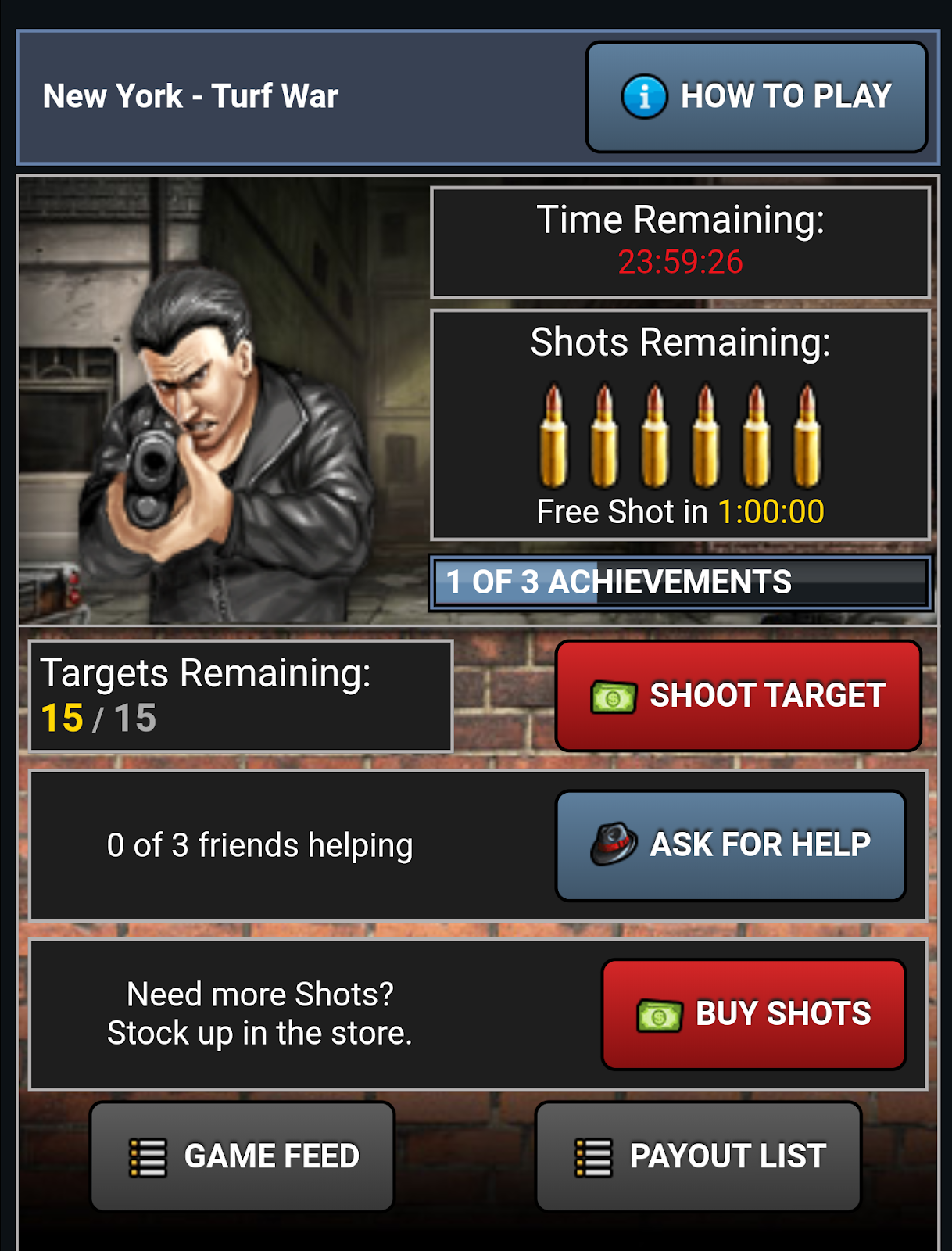
Task: Open the How To Play instructions
Action: coord(756,97)
